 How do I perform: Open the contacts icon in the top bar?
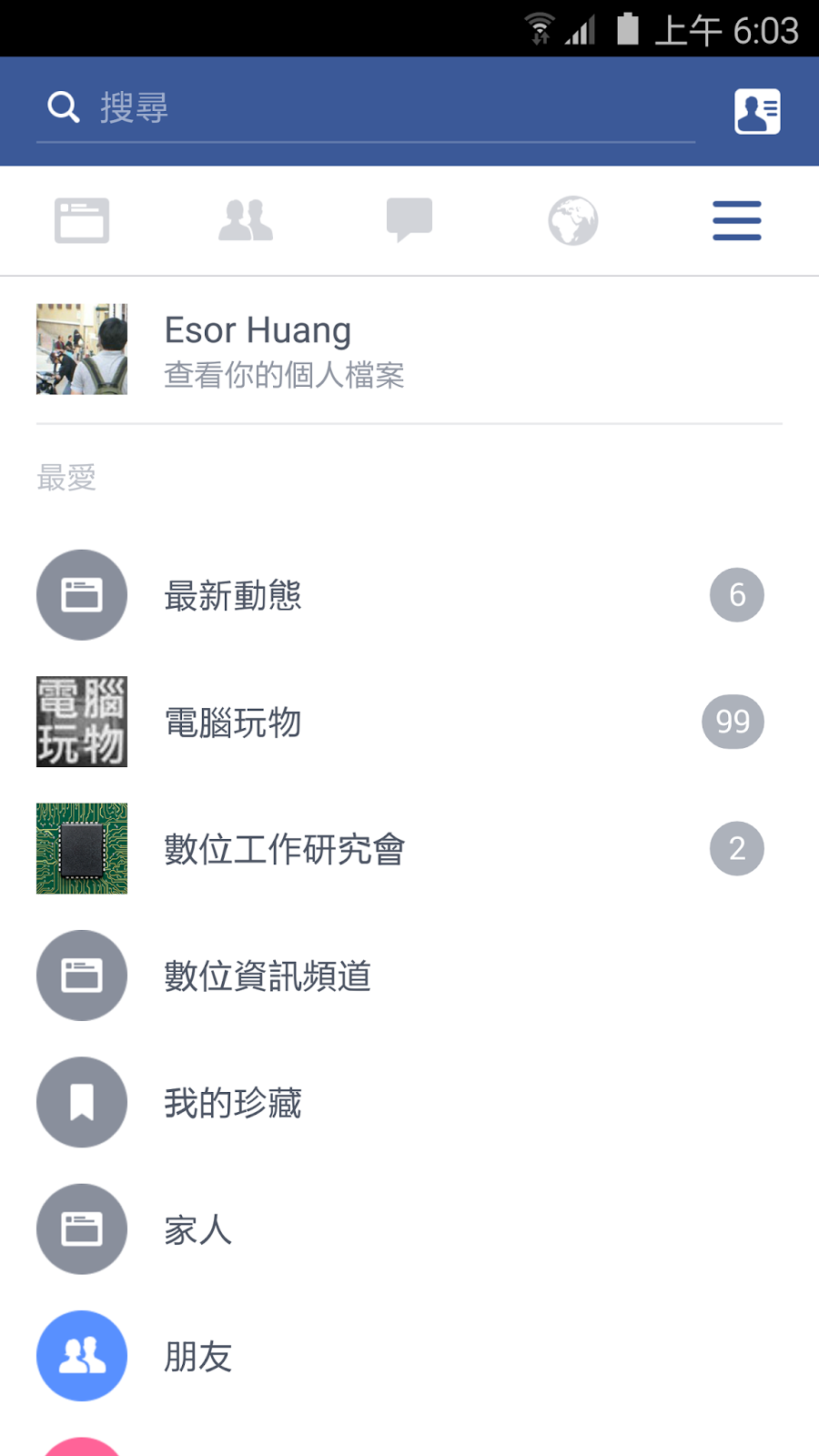click(x=757, y=111)
